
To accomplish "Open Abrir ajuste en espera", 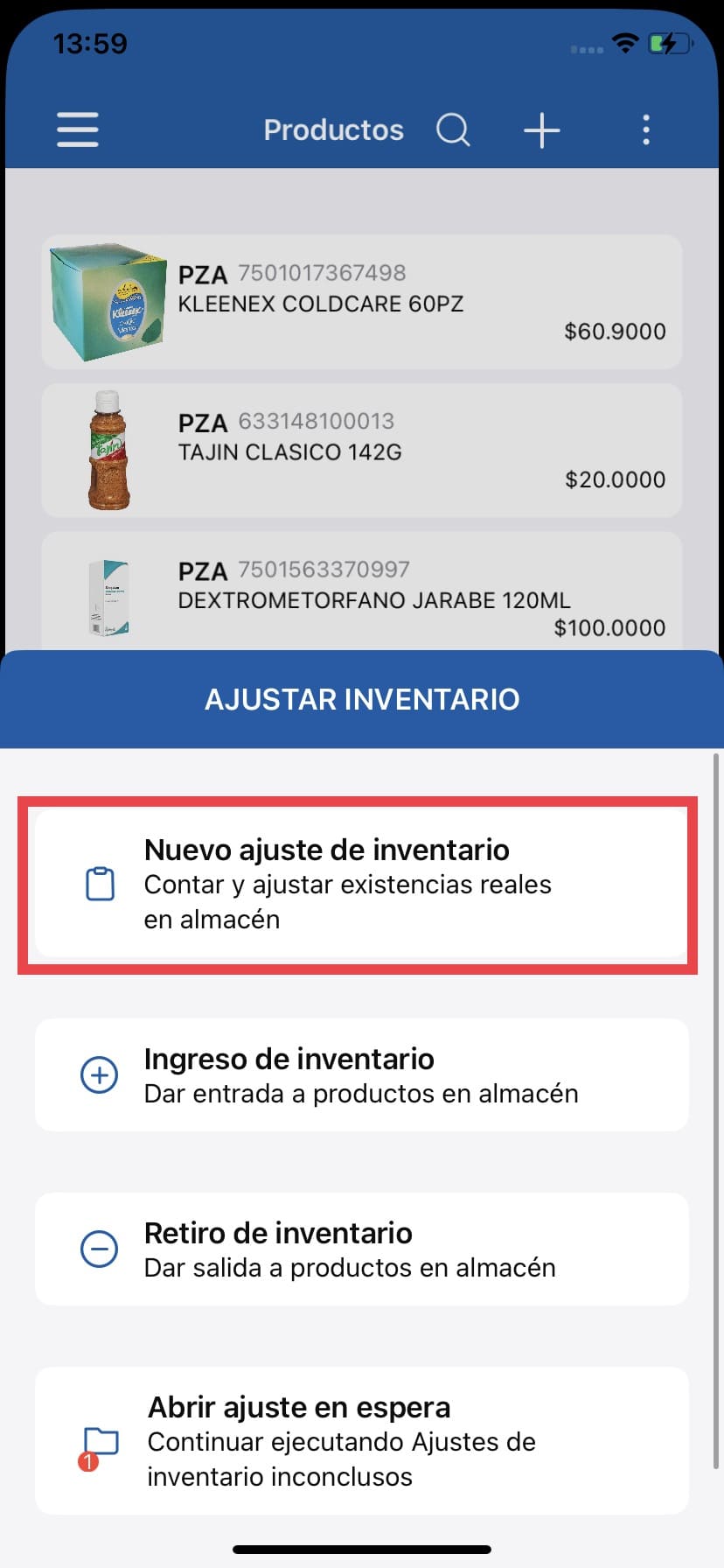I will point(362,1440).
